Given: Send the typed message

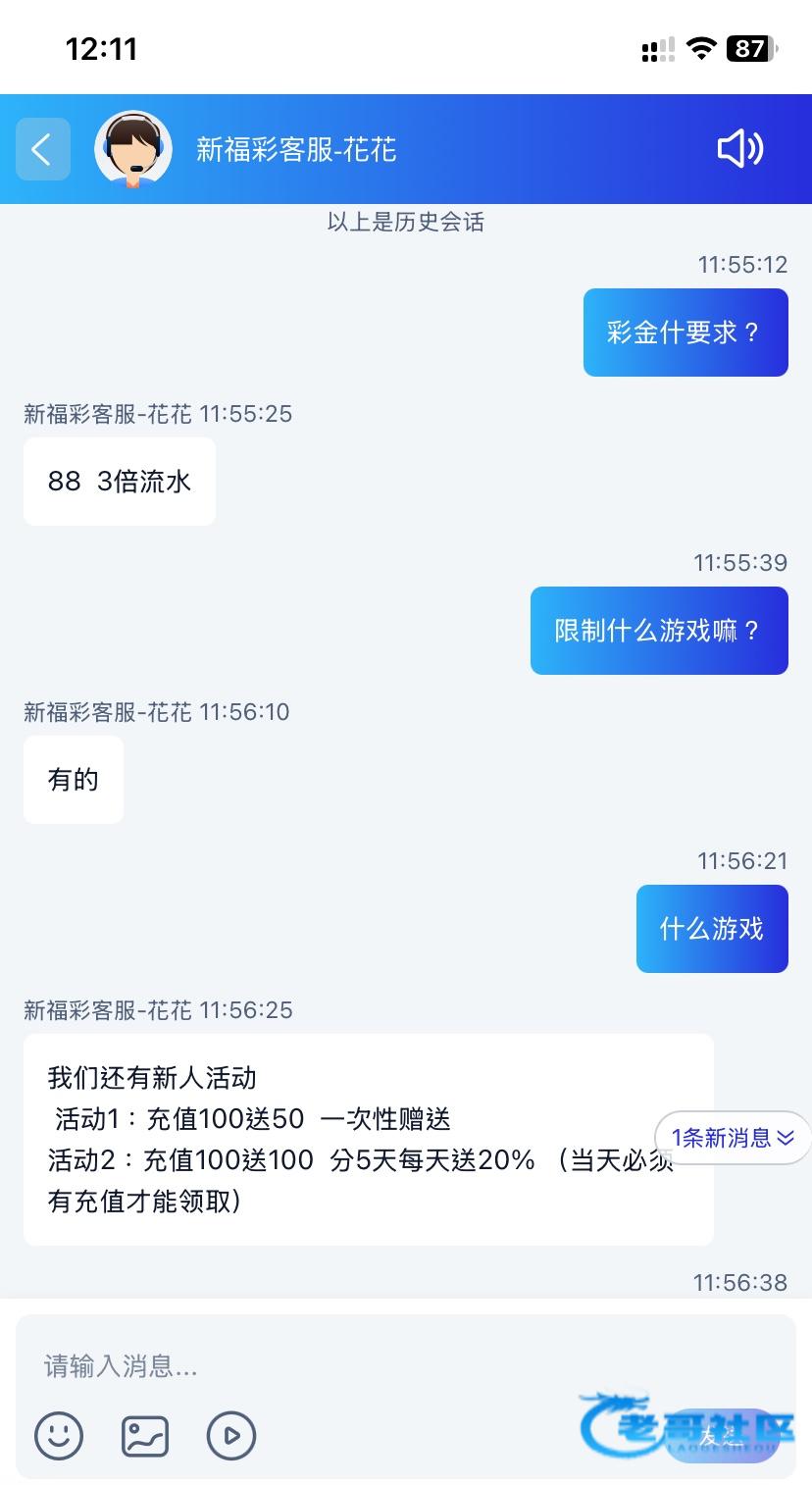Looking at the screenshot, I should (721, 1436).
